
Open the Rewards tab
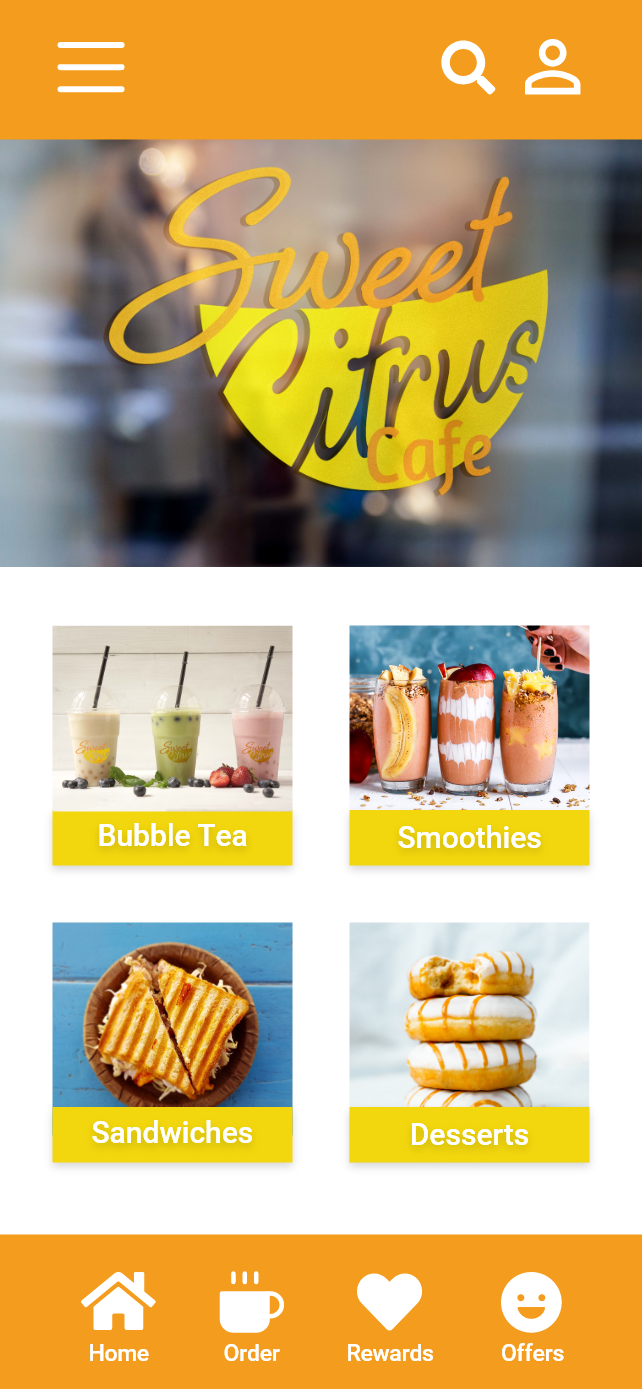point(389,1317)
